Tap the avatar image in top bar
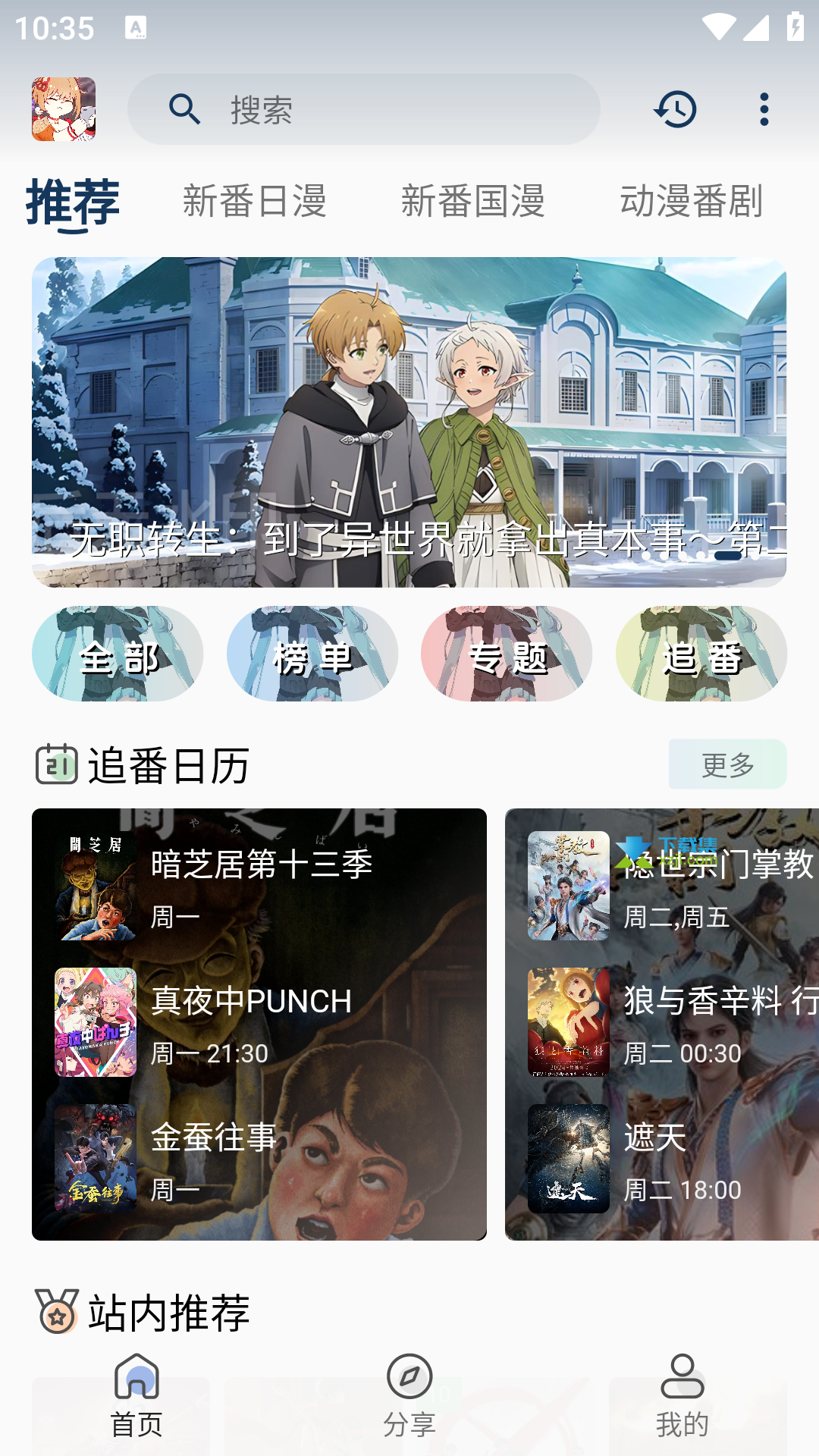This screenshot has height=1456, width=819. [64, 109]
